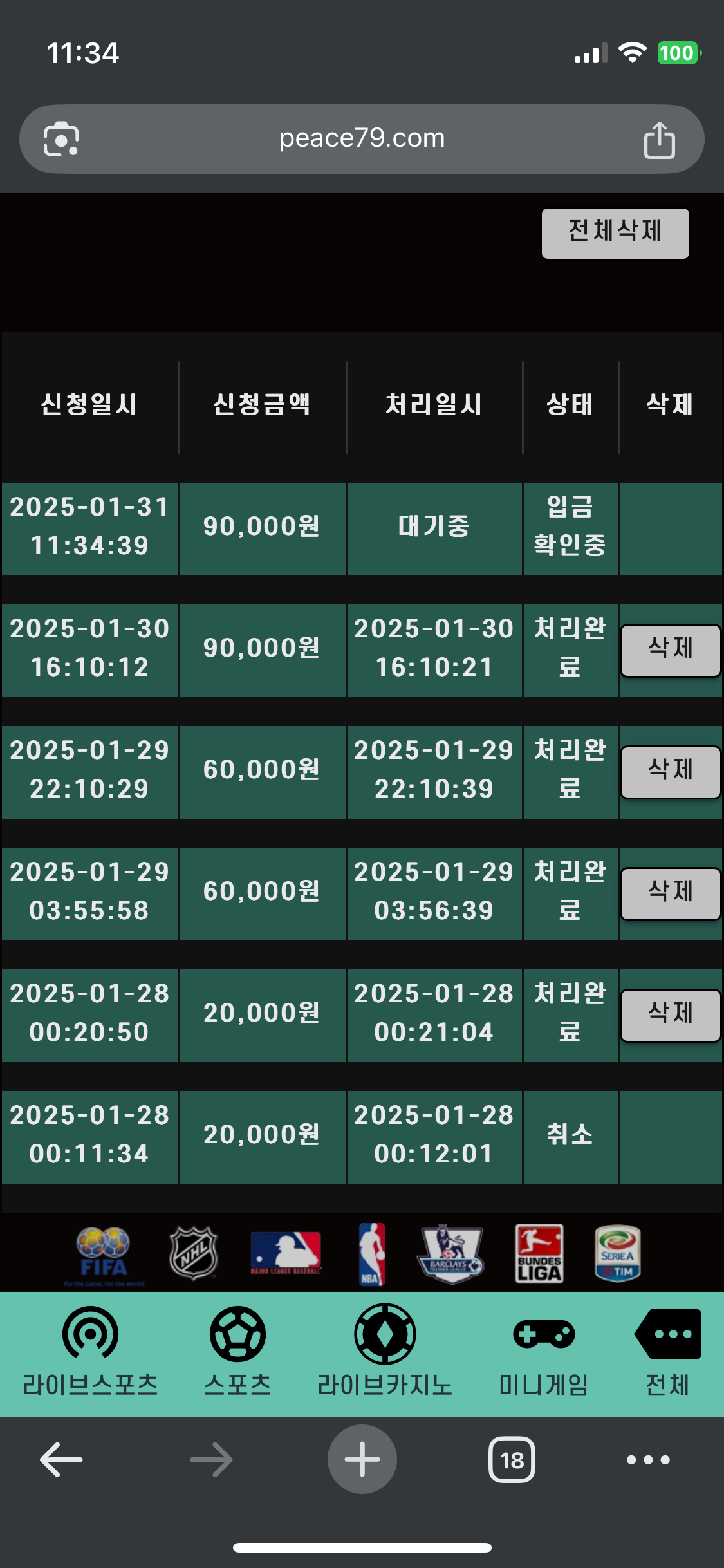Screen dimensions: 724x1568
Task: Switch to the 스포츠 tab
Action: 237,1352
